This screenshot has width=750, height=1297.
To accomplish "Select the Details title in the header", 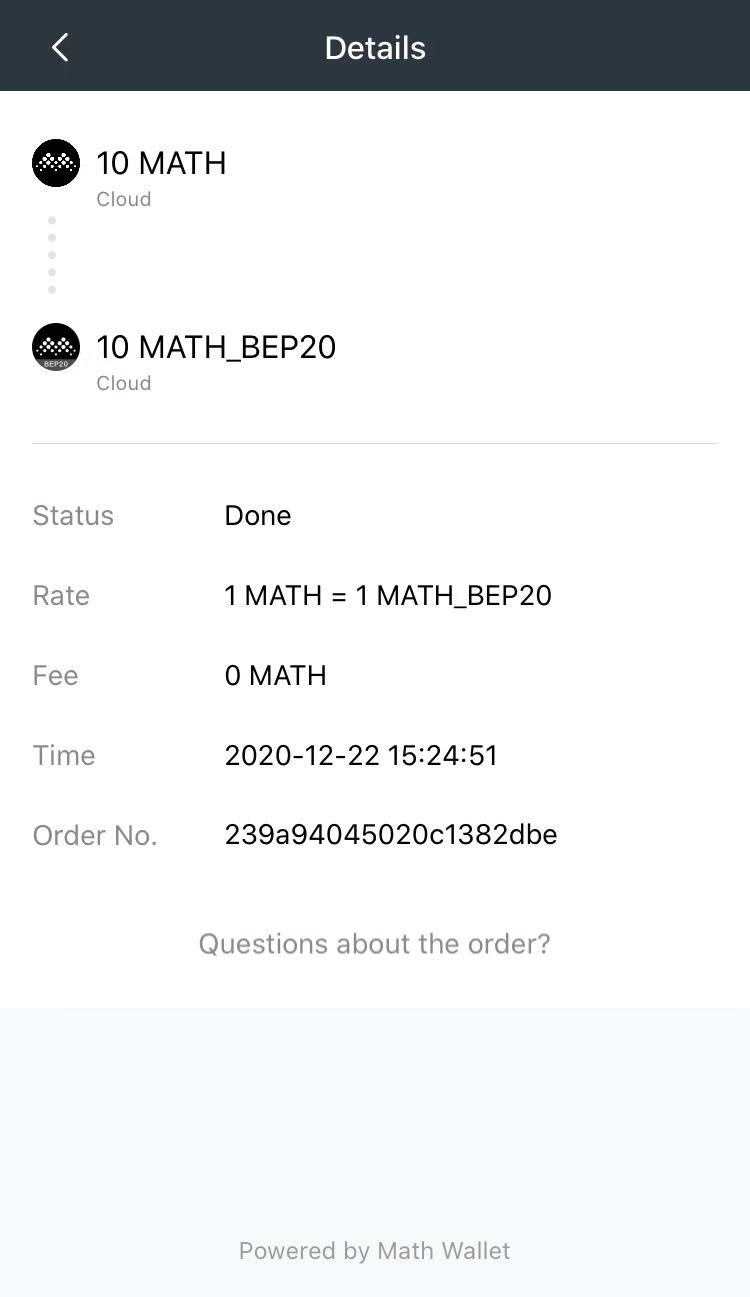I will 374,47.
